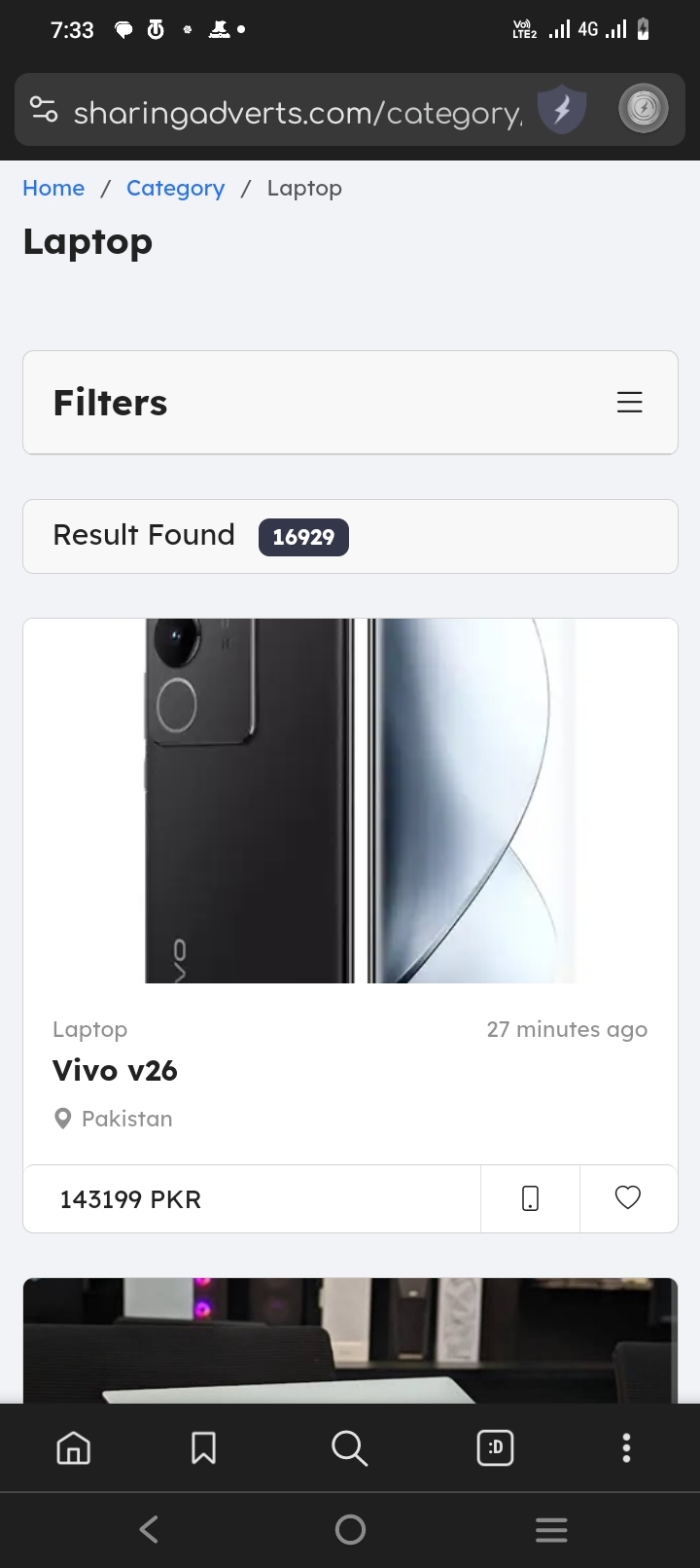The image size is (700, 1568).
Task: Tap the URL address bar
Action: click(x=297, y=113)
